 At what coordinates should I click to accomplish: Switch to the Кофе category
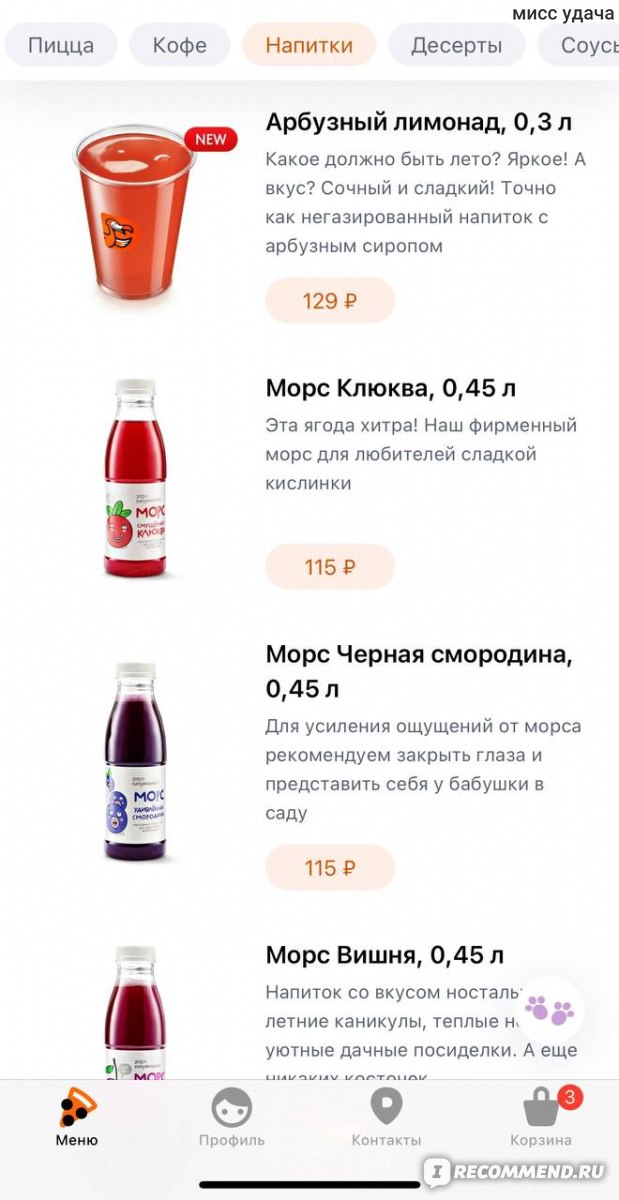coord(180,45)
